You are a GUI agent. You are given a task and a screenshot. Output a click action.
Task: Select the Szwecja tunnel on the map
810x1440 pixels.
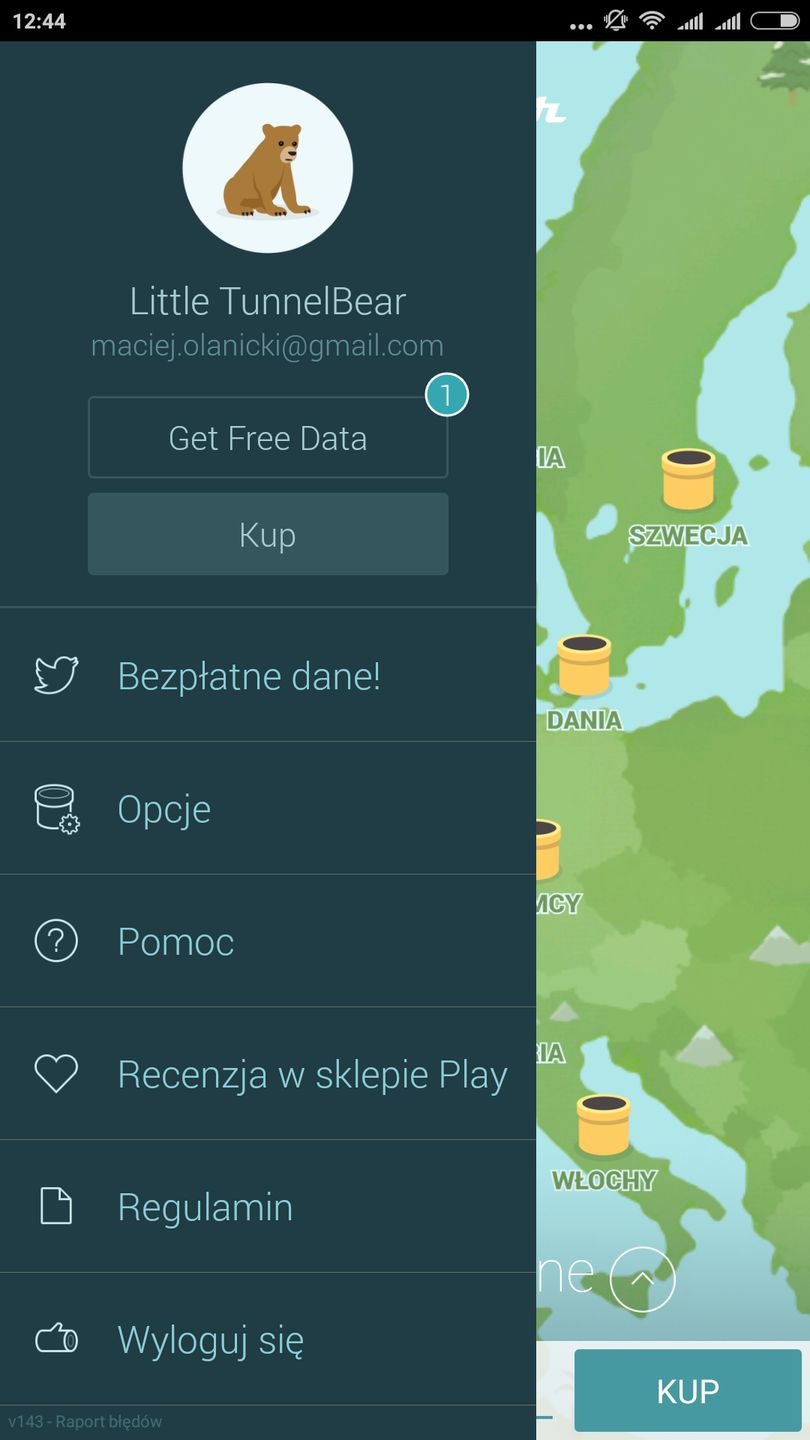click(x=688, y=480)
